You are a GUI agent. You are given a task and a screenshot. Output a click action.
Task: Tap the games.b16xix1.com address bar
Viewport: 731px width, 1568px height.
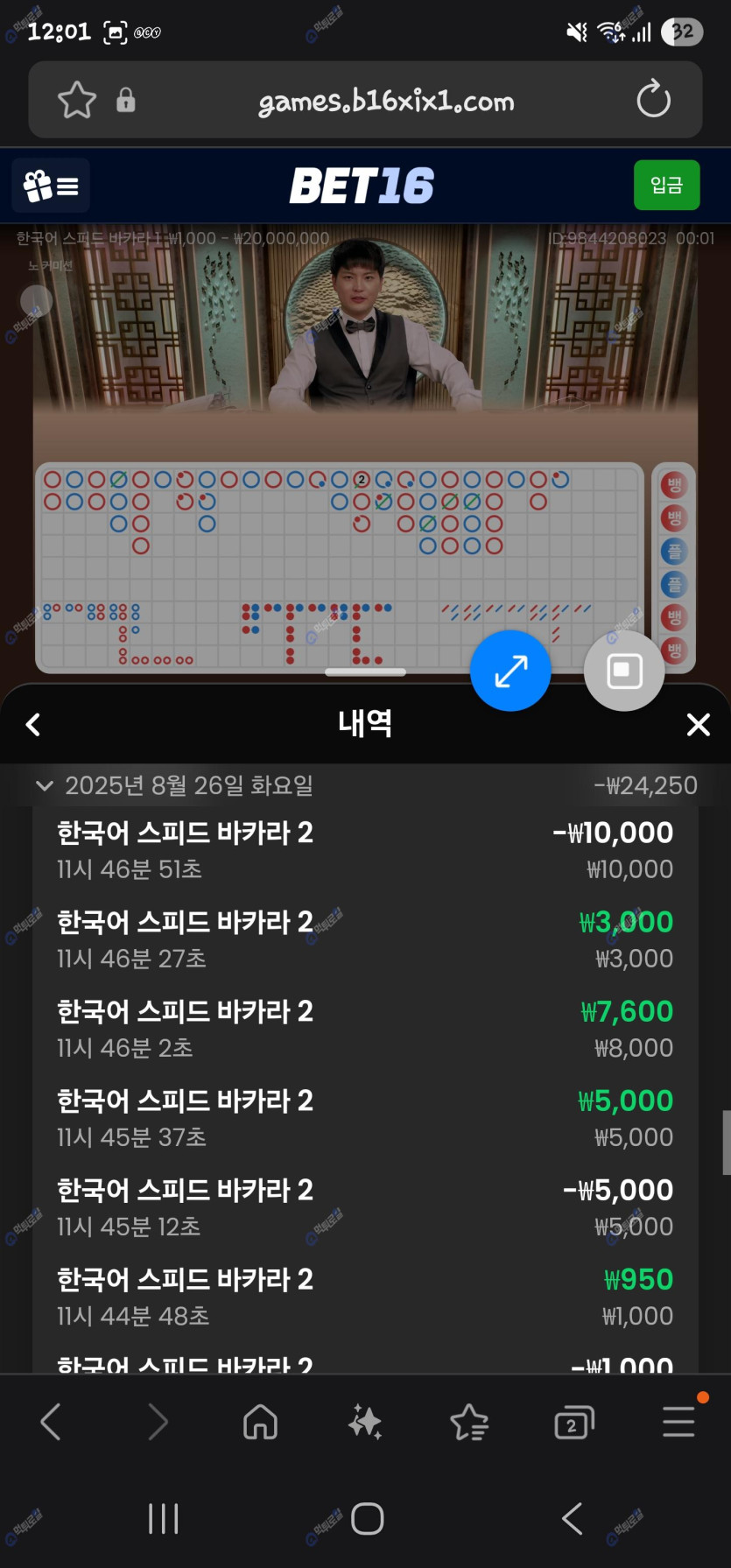coord(385,102)
